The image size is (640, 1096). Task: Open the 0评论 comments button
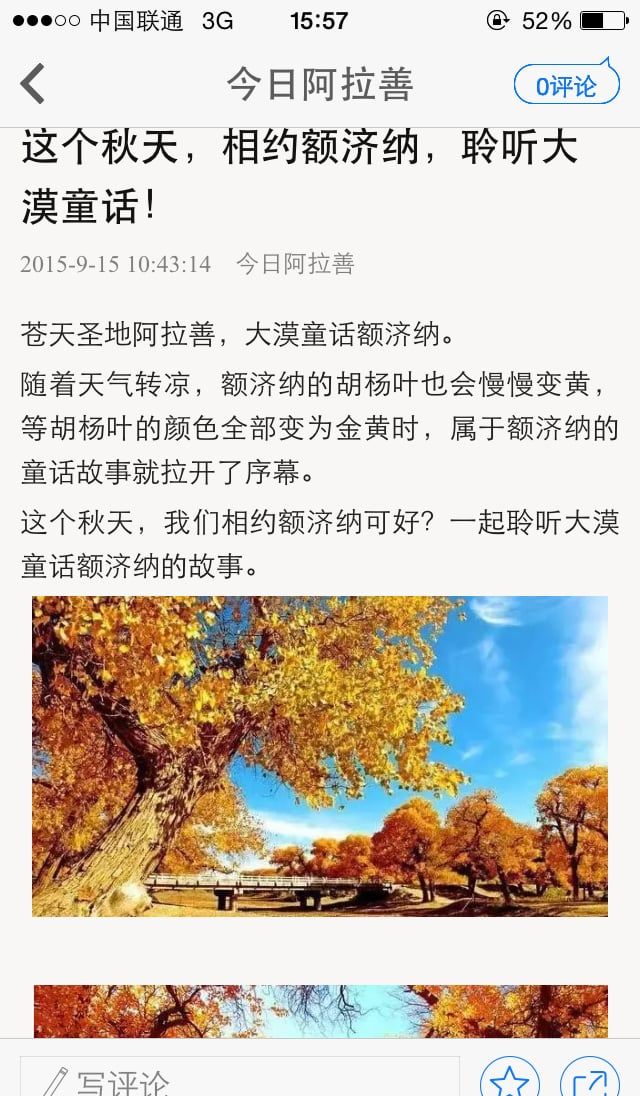[566, 86]
